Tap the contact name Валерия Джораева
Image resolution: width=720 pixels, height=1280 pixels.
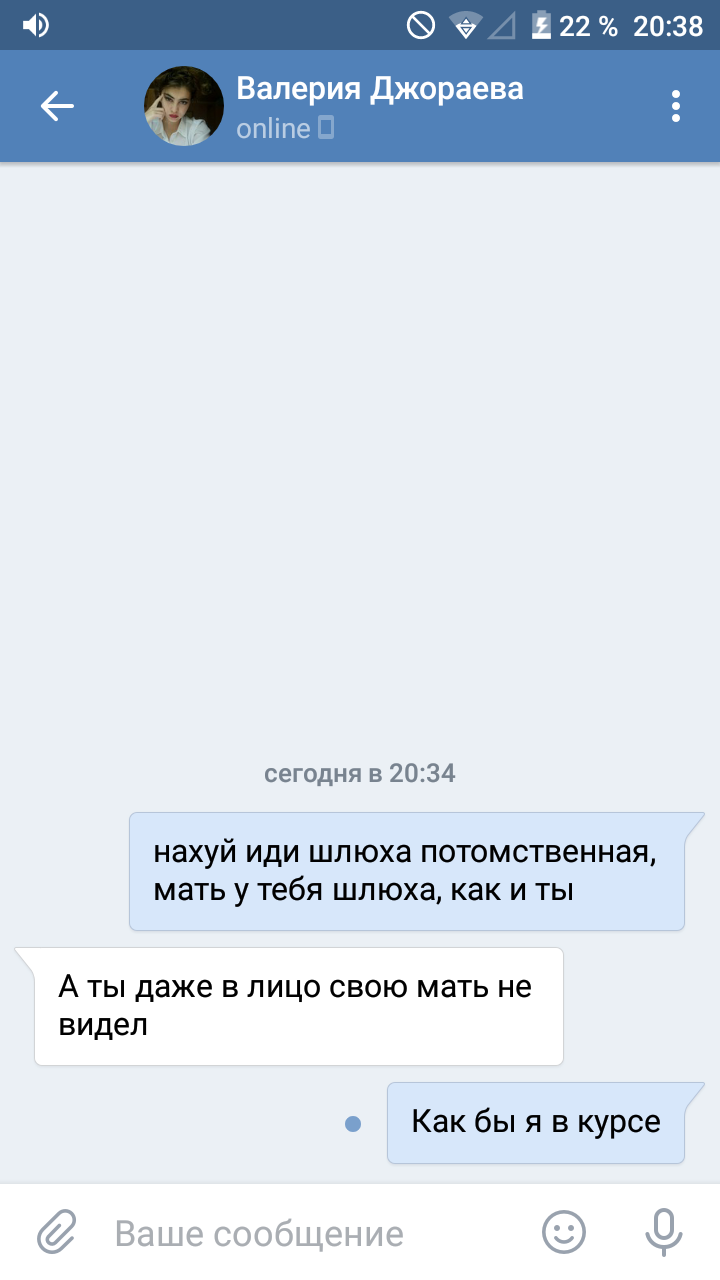tap(380, 89)
